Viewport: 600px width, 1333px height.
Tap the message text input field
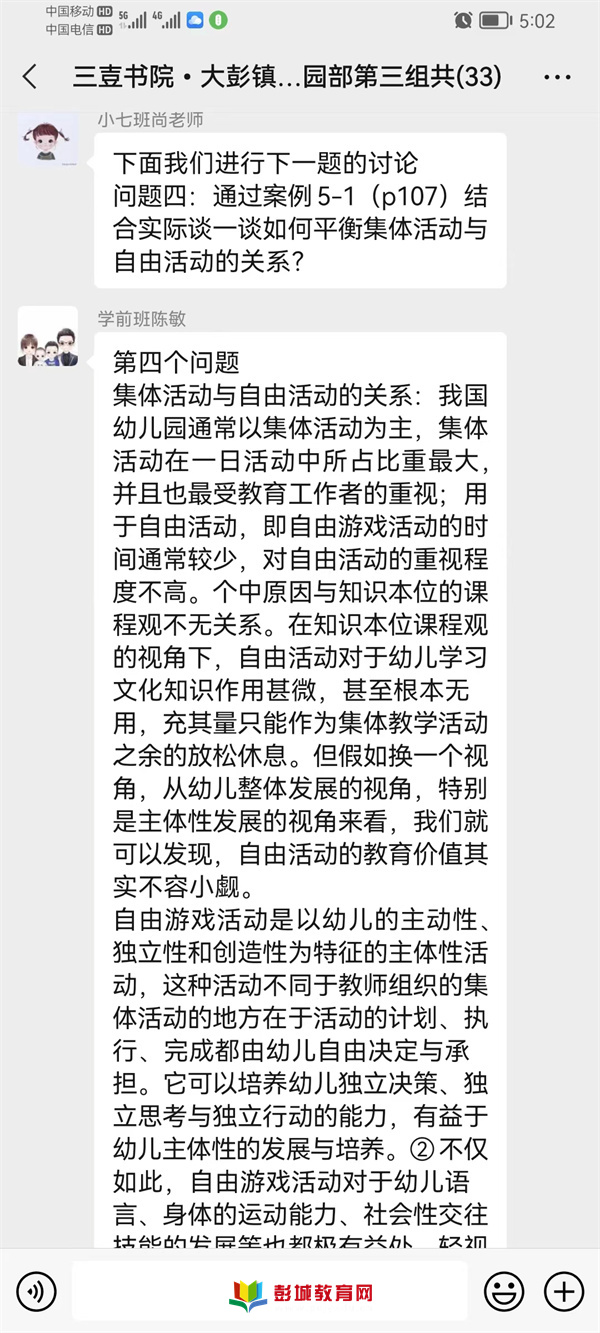[x=269, y=1291]
